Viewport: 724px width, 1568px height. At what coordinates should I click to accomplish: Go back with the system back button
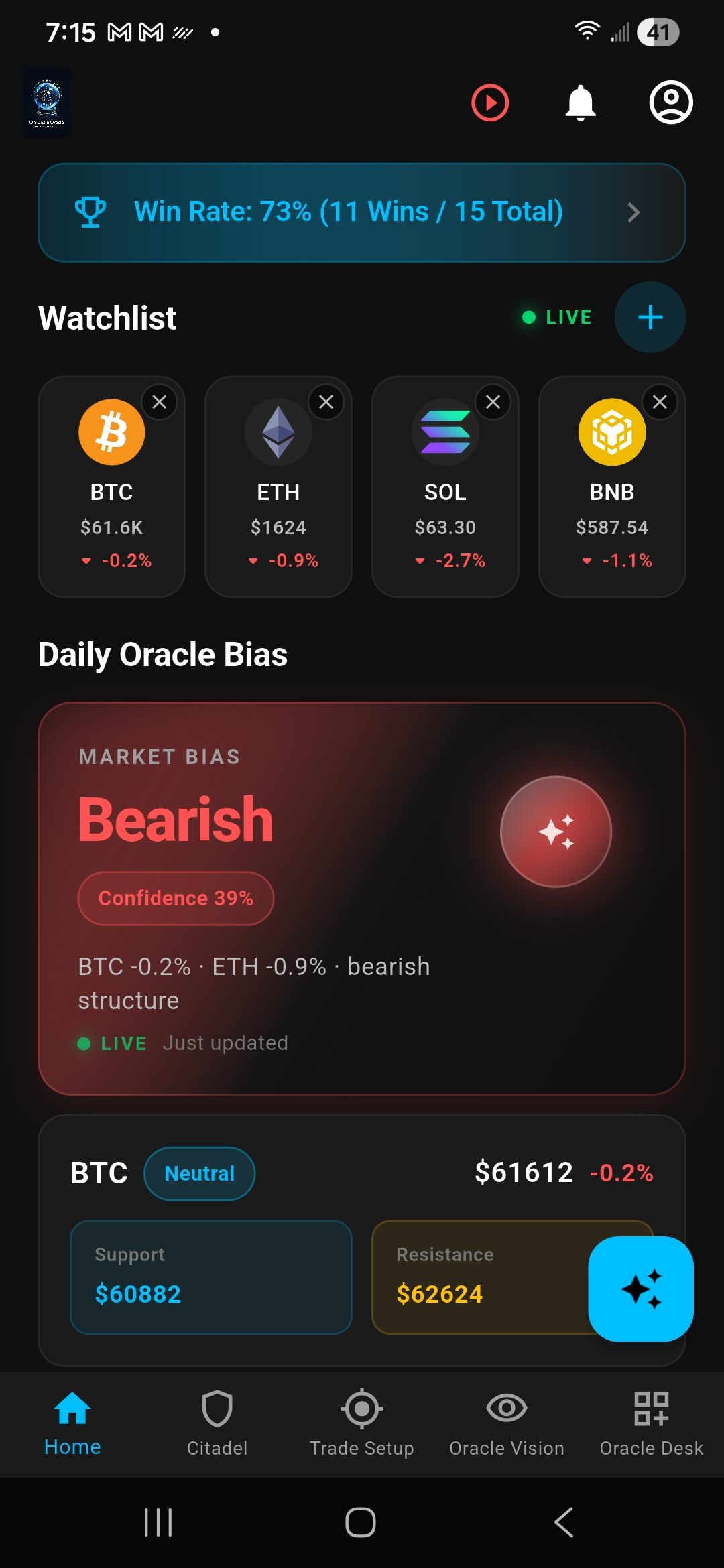tap(564, 1522)
